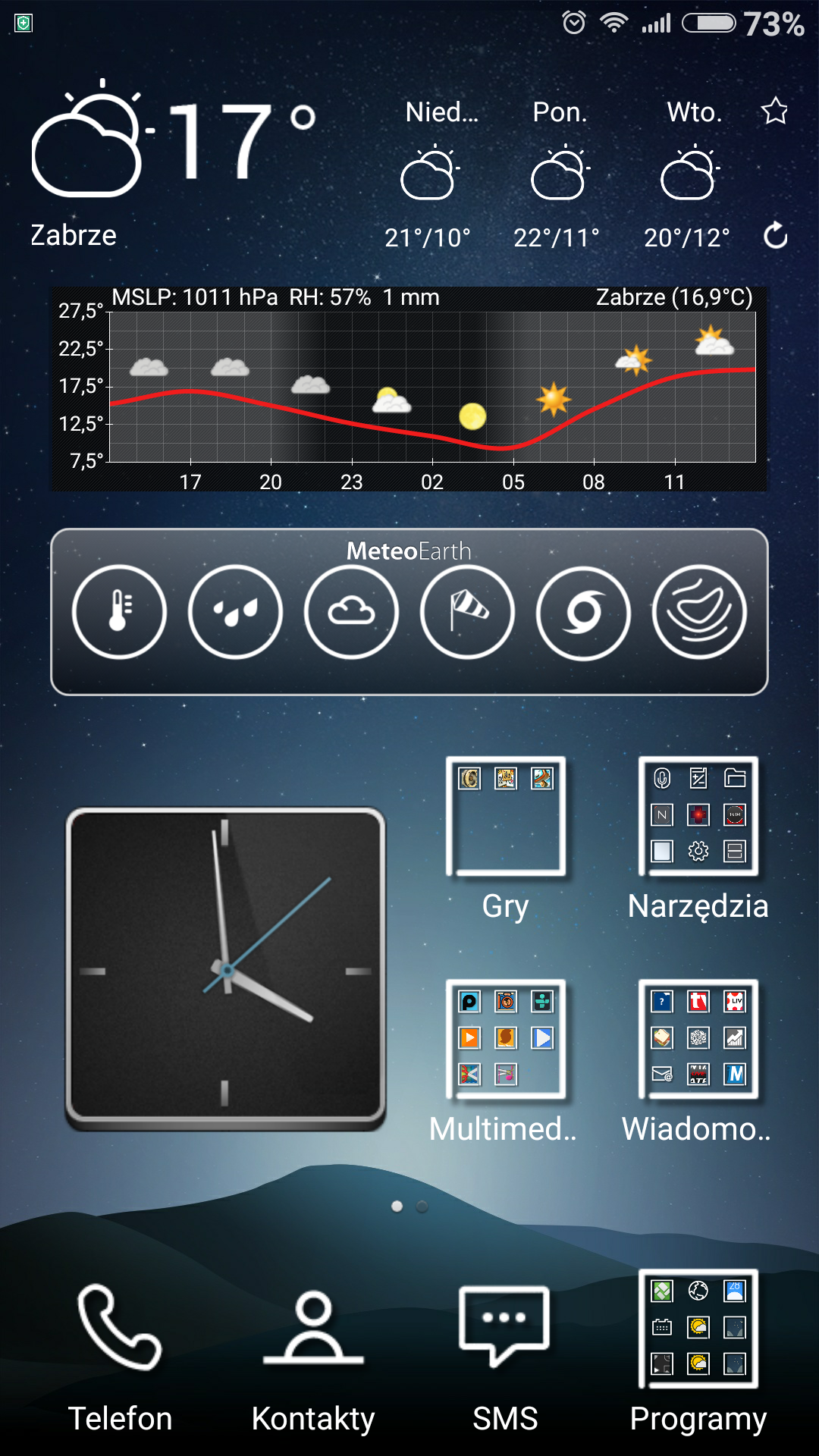Open MeteoEarth isobars layer
The height and width of the screenshot is (1456, 819).
point(699,612)
